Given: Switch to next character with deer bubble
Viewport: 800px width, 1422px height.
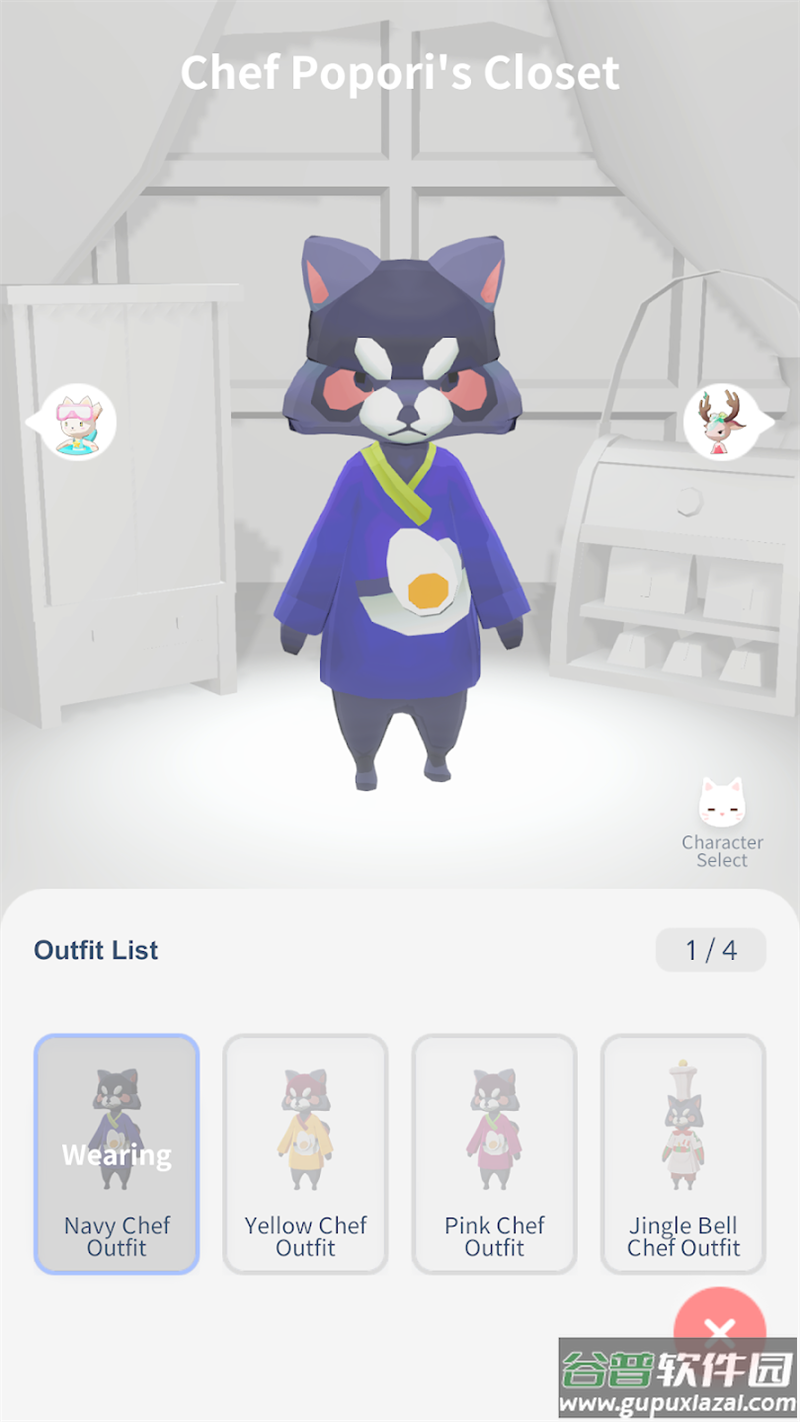Looking at the screenshot, I should pyautogui.click(x=724, y=423).
